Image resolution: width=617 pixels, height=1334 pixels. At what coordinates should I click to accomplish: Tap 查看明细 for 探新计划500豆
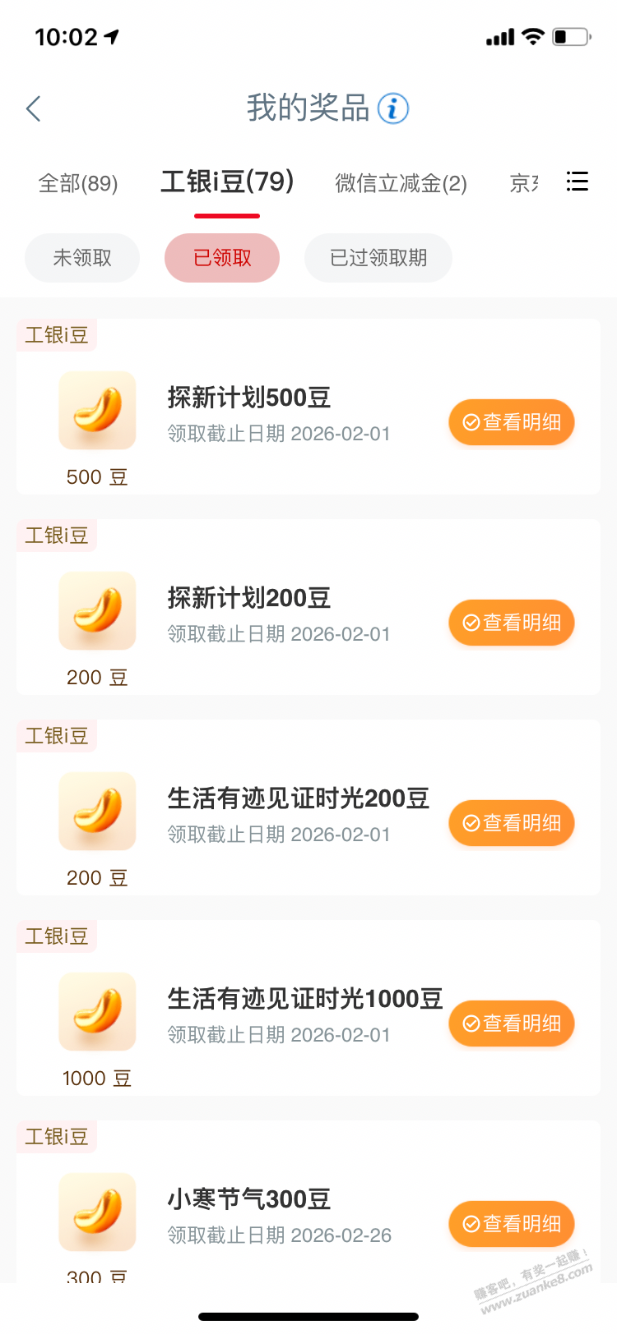coord(511,422)
